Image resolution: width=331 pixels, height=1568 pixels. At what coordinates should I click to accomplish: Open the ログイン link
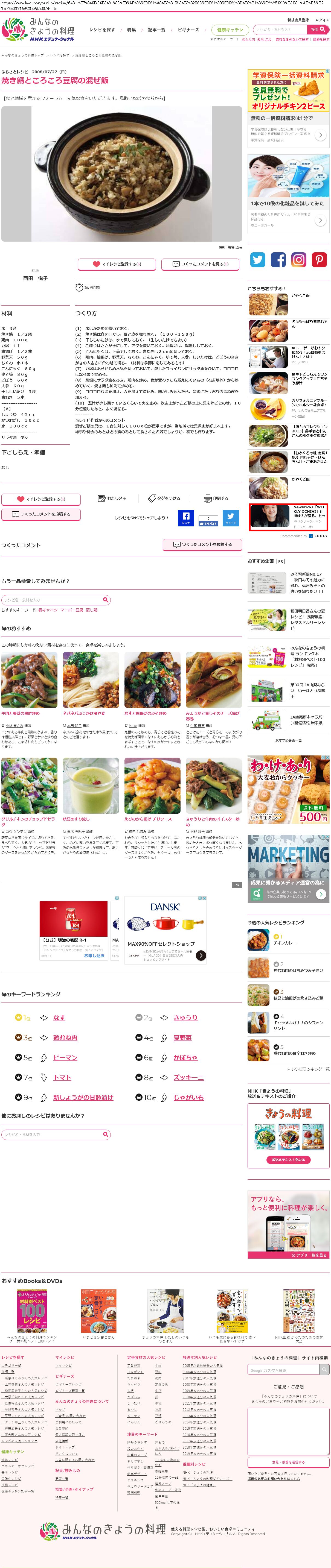(323, 20)
